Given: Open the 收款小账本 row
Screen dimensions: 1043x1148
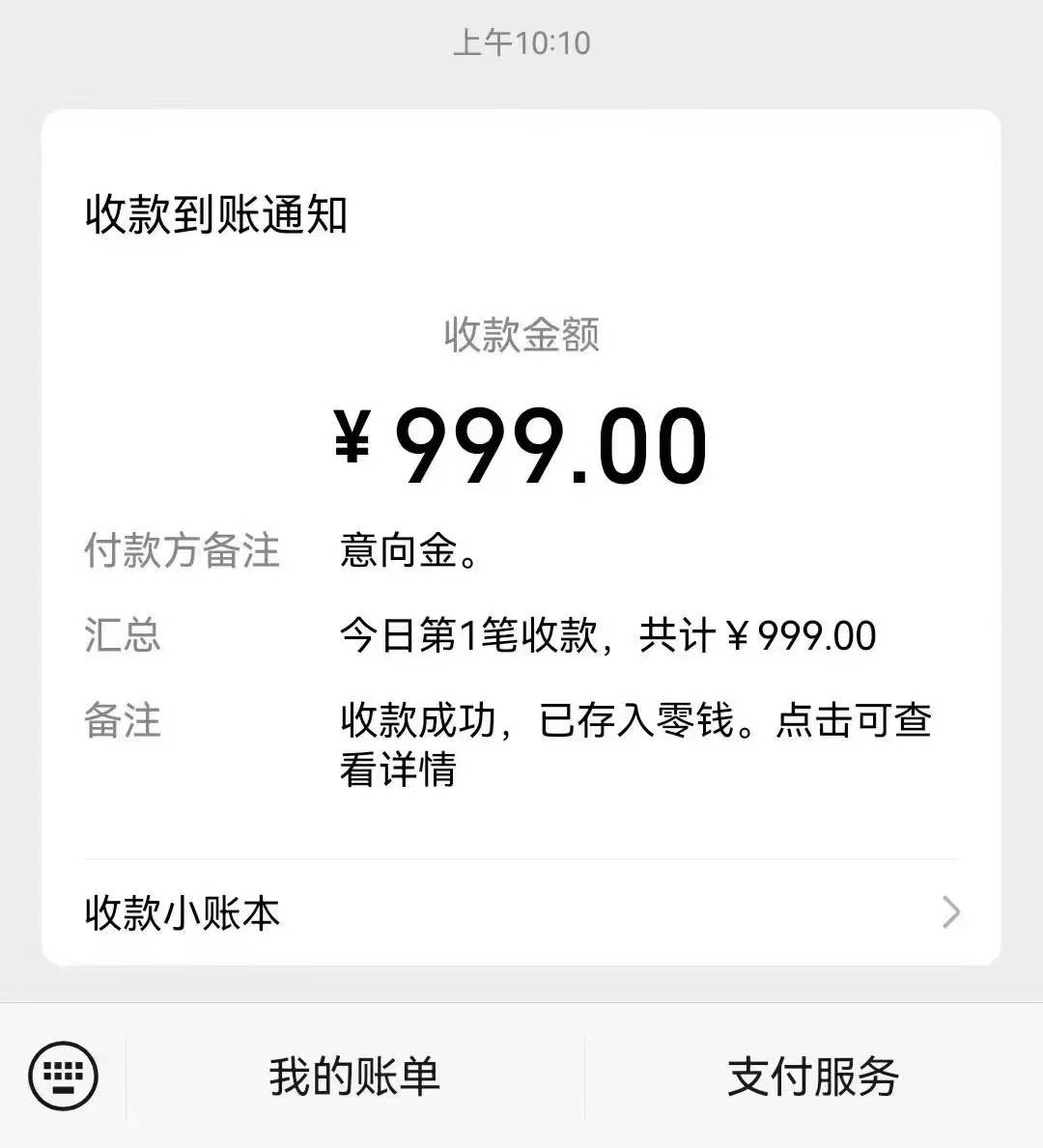Looking at the screenshot, I should [521, 912].
